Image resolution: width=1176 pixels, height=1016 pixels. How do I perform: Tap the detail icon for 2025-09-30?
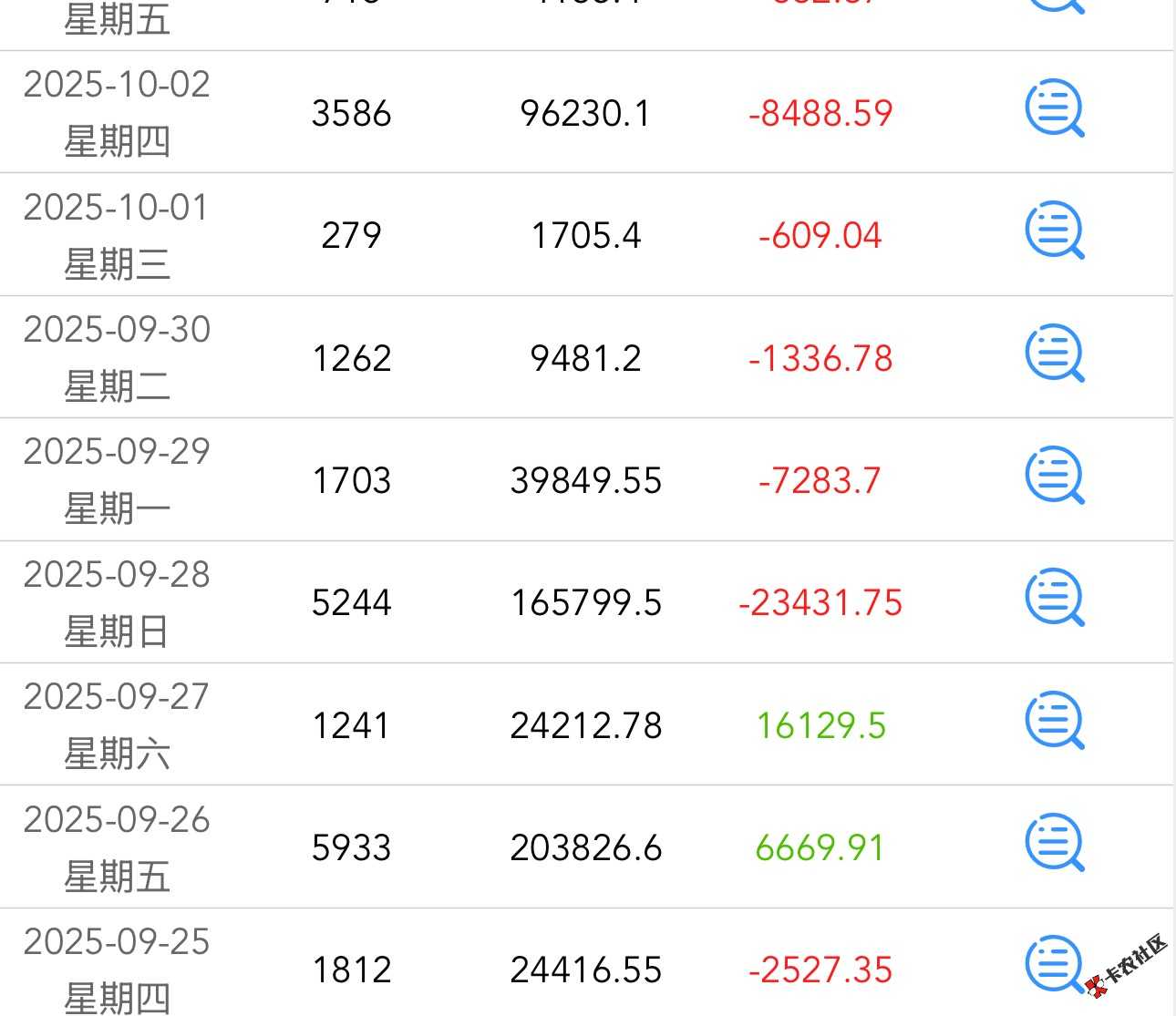(1054, 354)
